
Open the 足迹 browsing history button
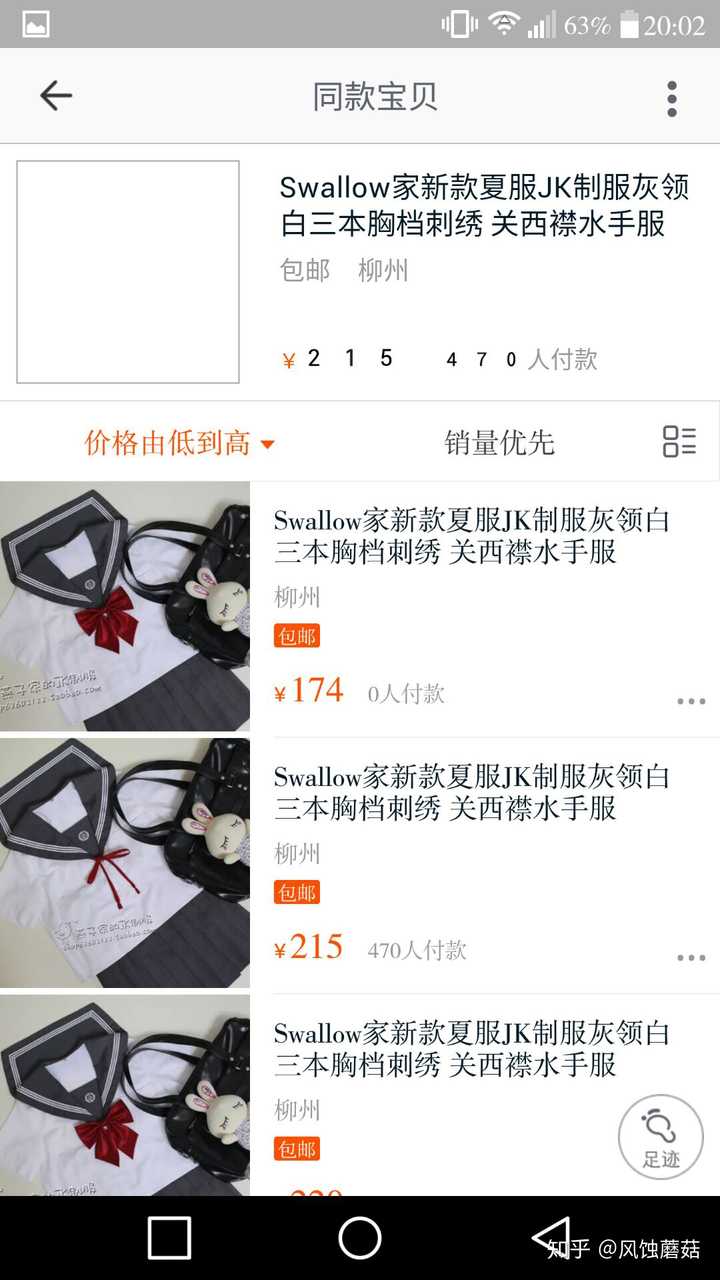click(661, 1137)
